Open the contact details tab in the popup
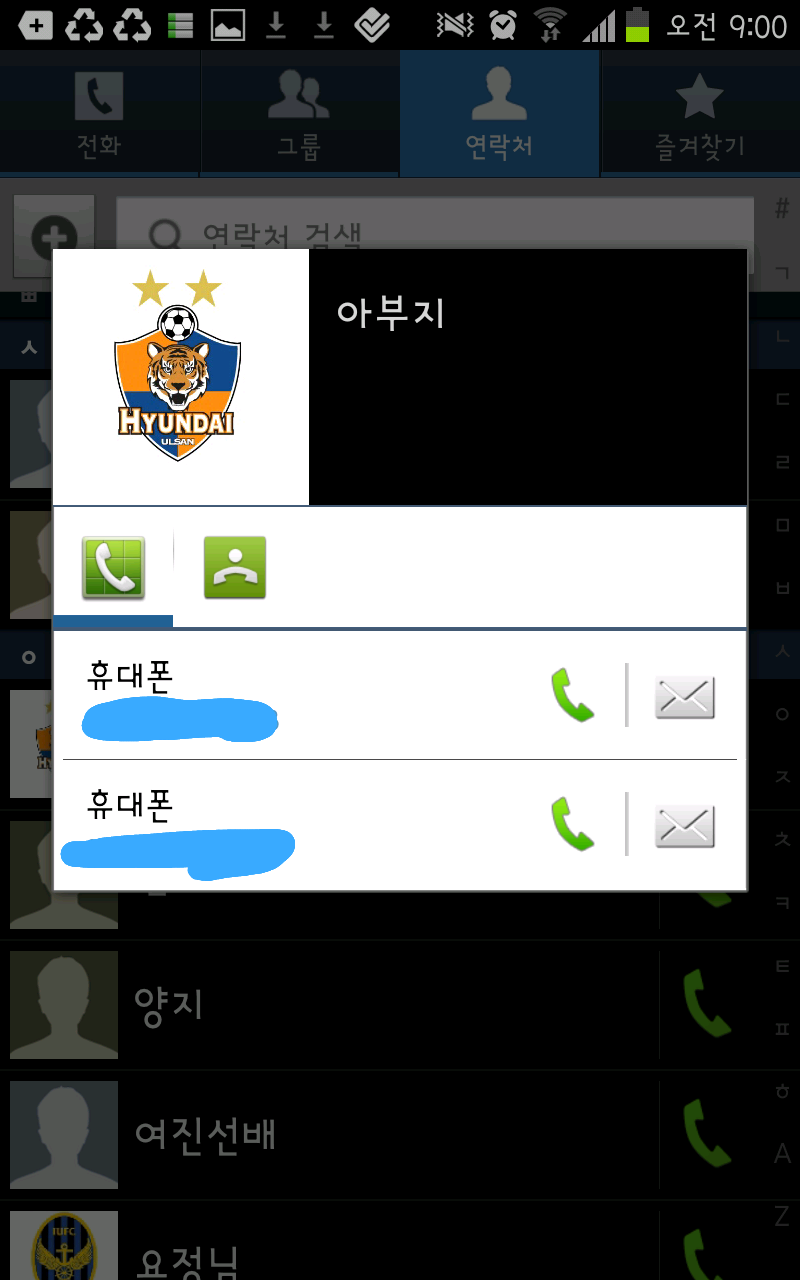Screen dimensions: 800x1280 click(235, 568)
